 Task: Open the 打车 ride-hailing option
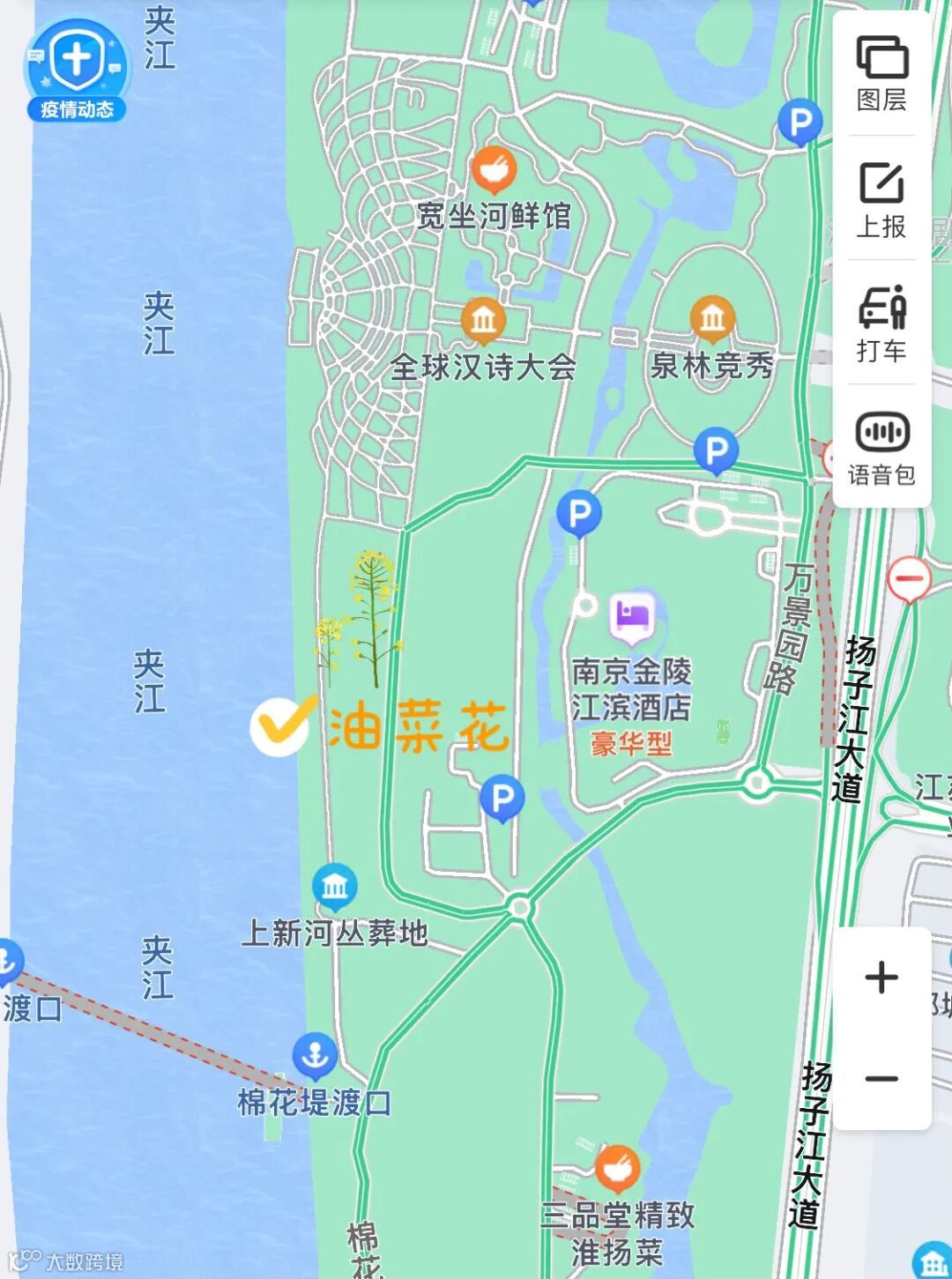click(881, 324)
